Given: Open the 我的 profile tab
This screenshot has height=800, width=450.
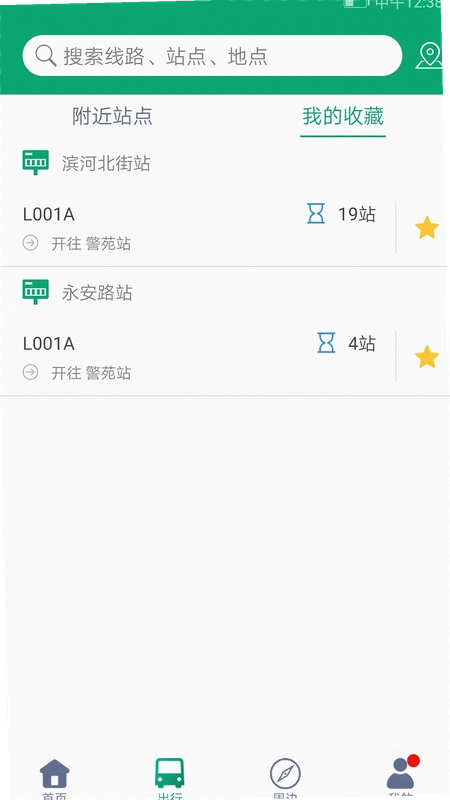Looking at the screenshot, I should click(401, 779).
